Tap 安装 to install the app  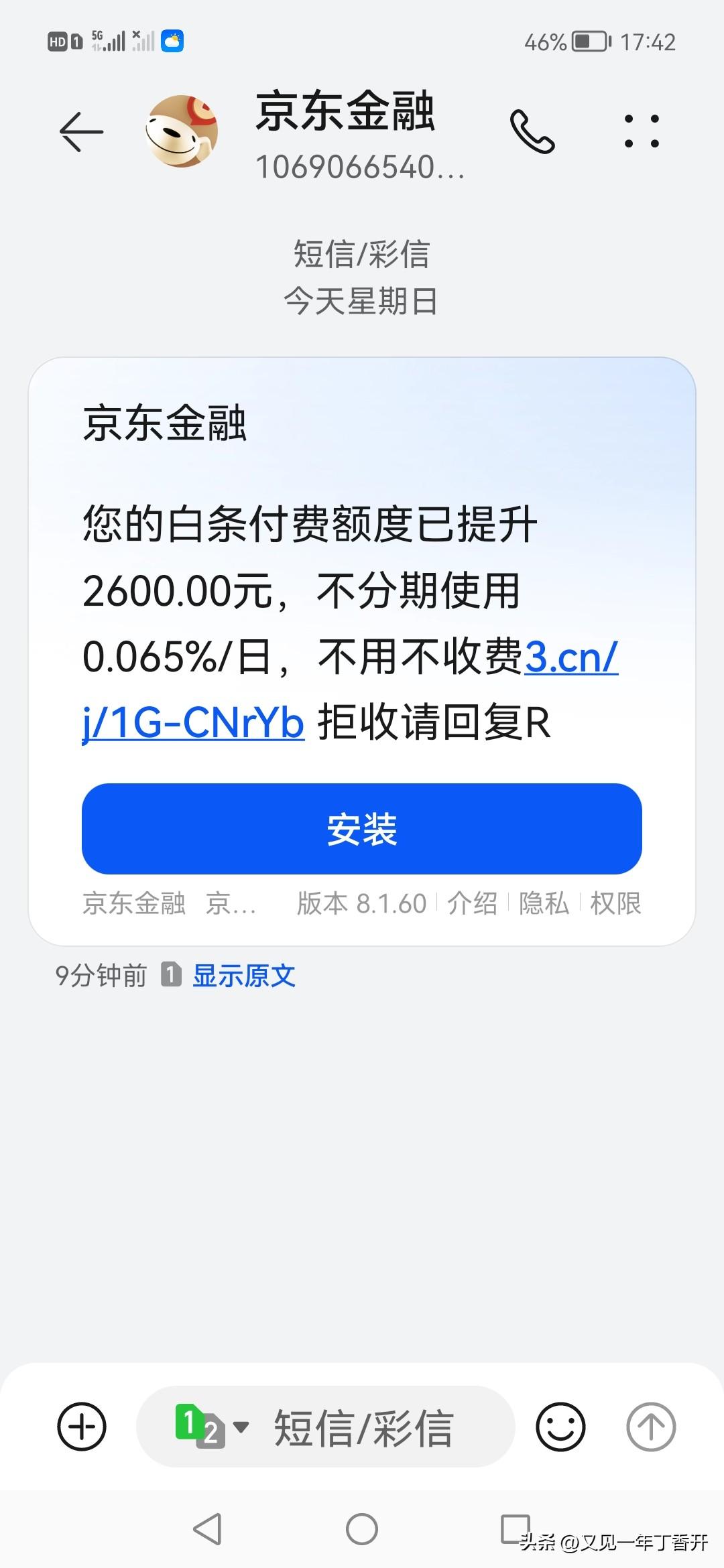362,828
